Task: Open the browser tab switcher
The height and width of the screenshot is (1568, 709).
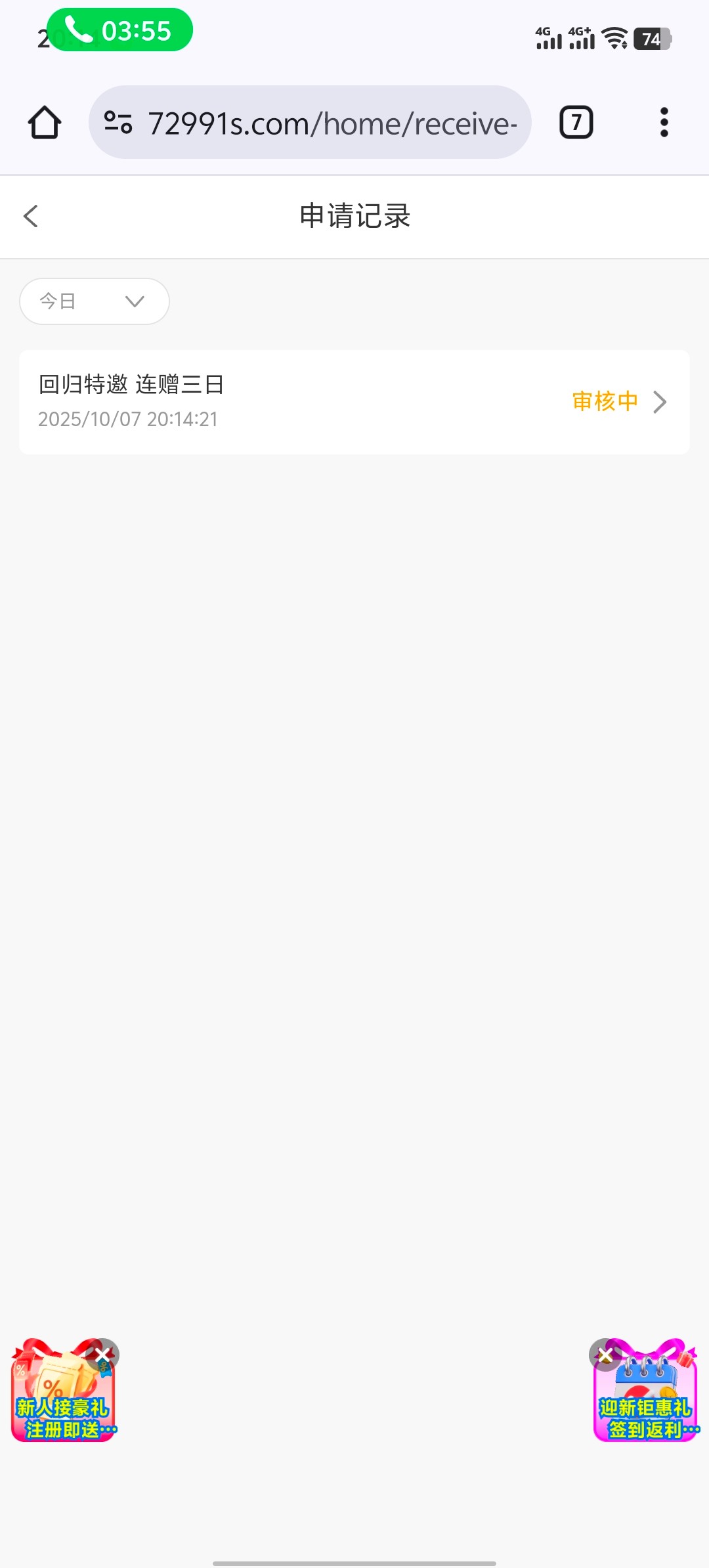Action: [x=576, y=123]
